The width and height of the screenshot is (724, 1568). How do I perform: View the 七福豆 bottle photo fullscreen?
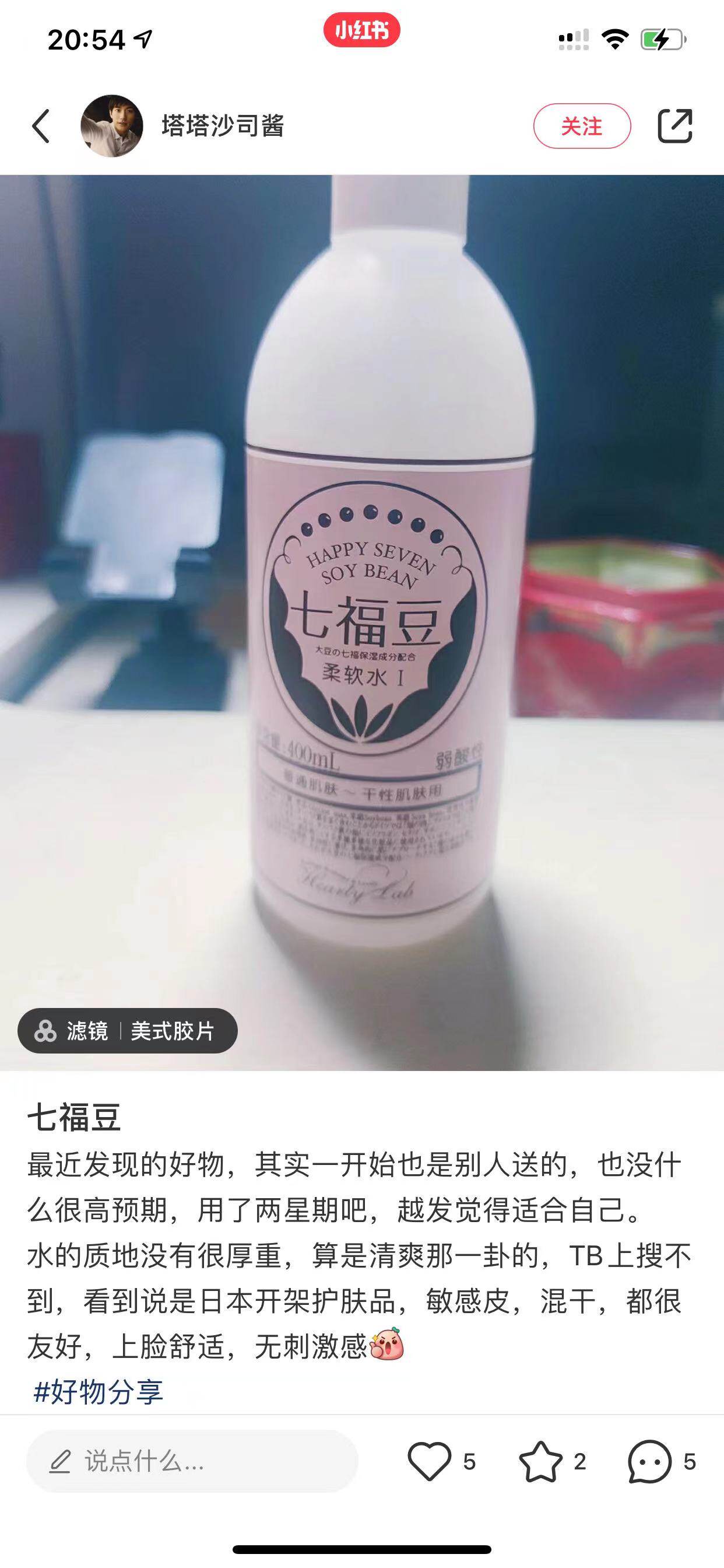pyautogui.click(x=362, y=608)
